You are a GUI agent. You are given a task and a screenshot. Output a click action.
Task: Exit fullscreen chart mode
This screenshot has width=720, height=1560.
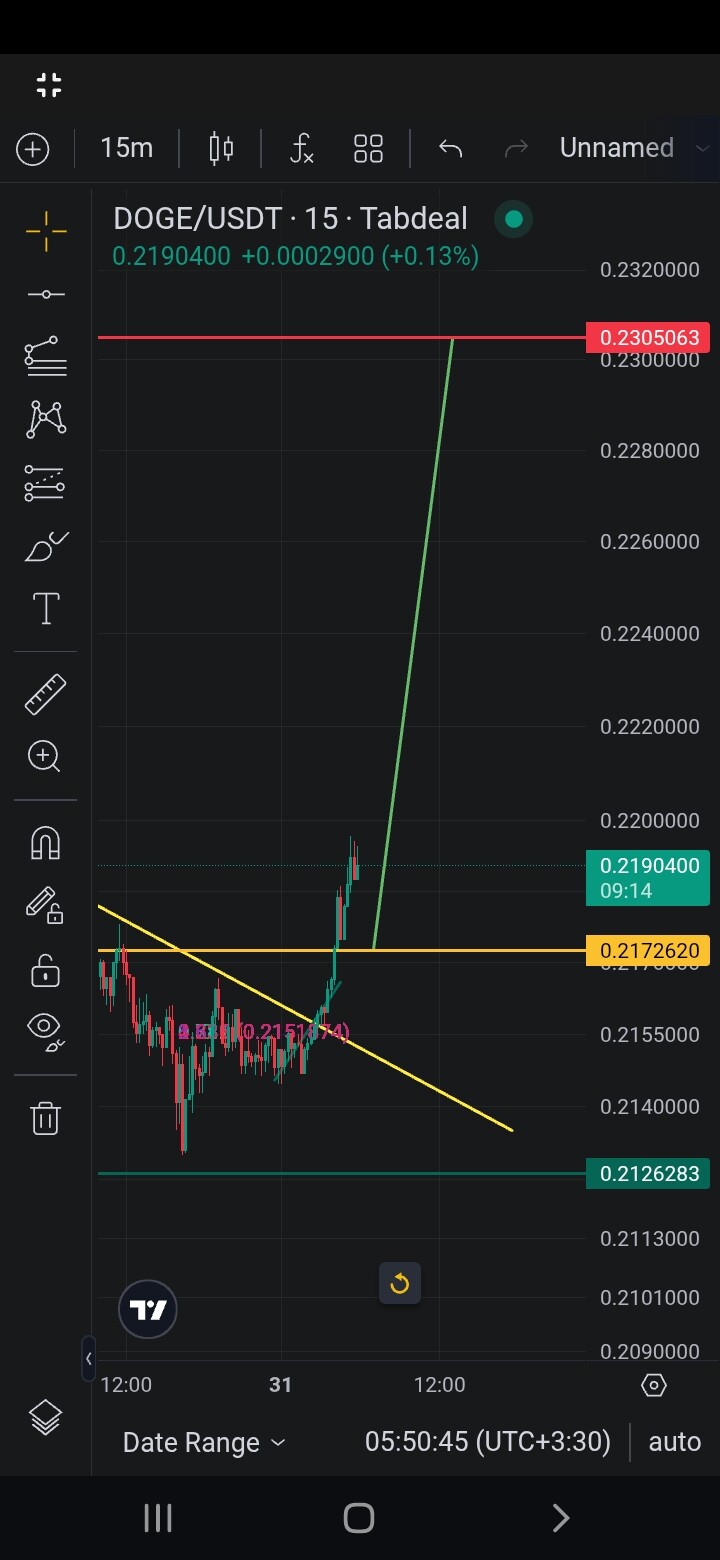49,85
